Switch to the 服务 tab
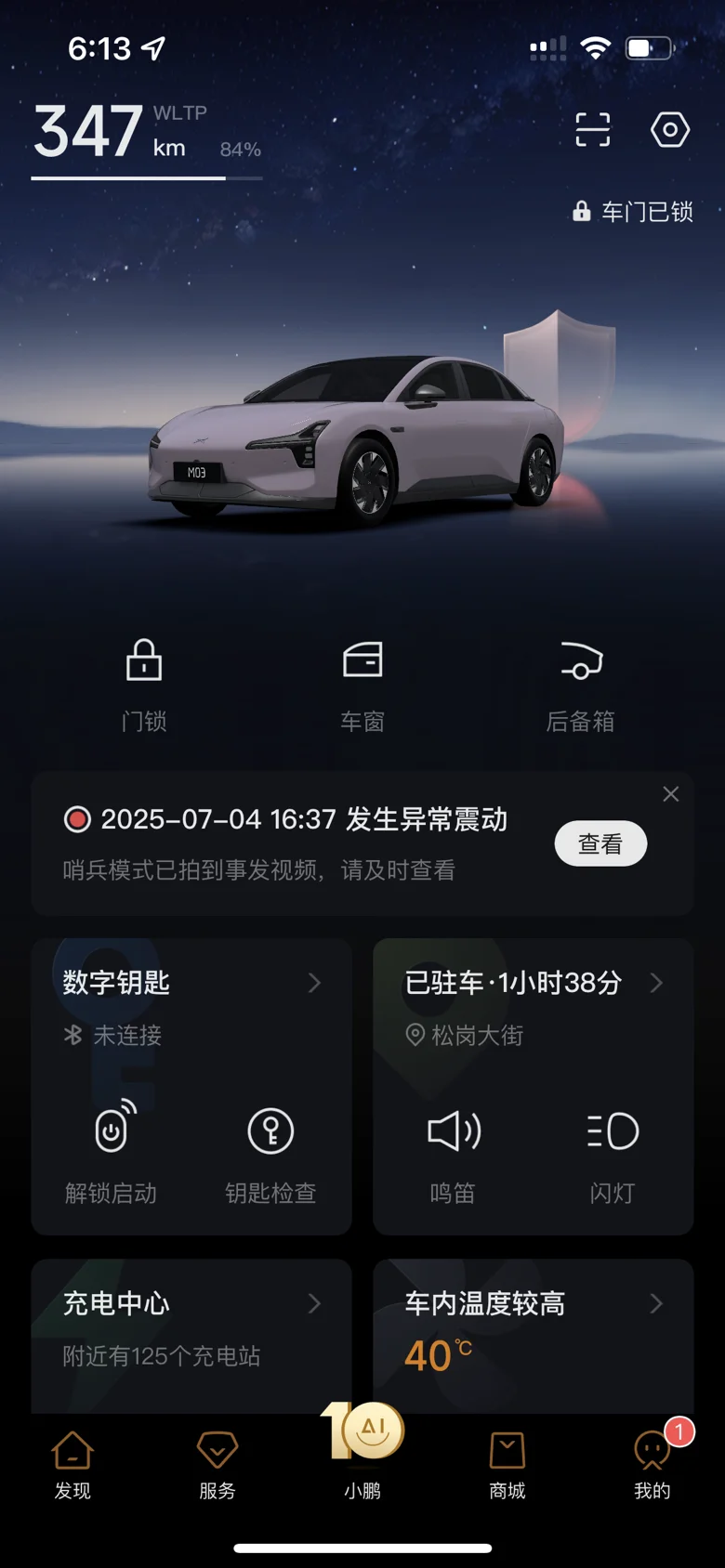 (x=217, y=1466)
